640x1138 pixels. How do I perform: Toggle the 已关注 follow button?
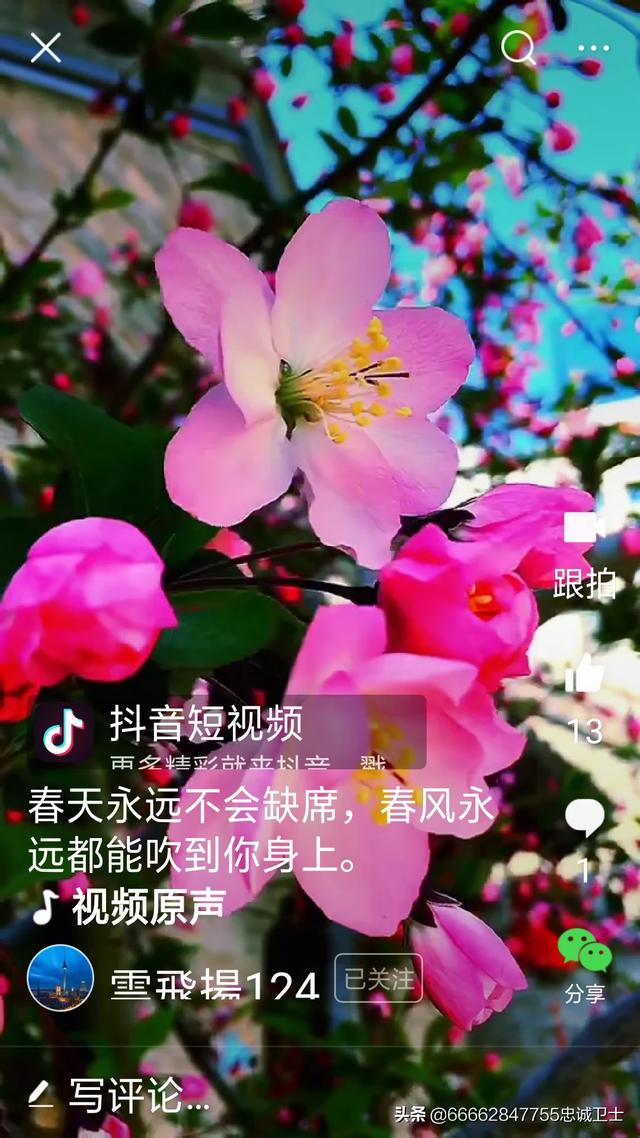click(x=378, y=978)
